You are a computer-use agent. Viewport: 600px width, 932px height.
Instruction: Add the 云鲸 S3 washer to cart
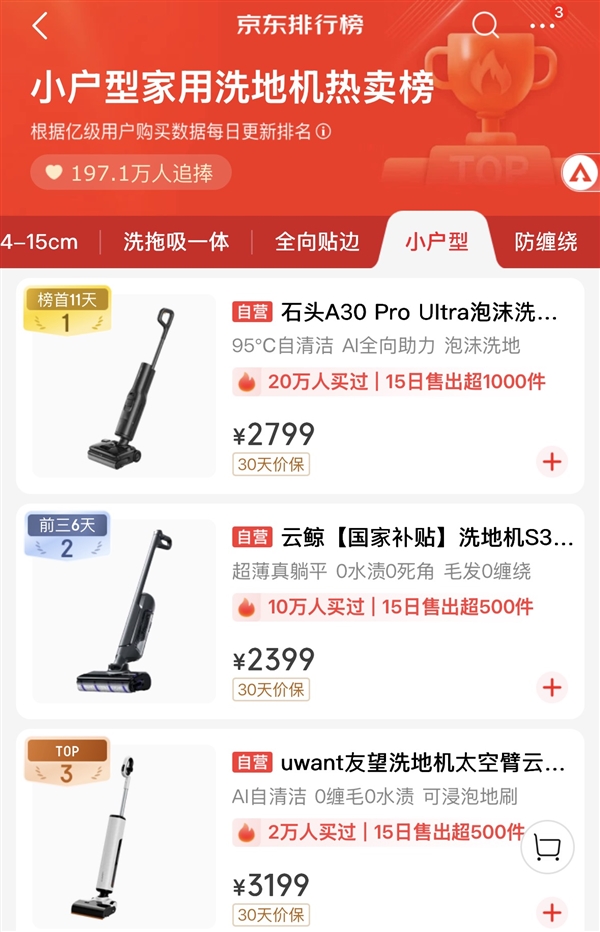[552, 687]
